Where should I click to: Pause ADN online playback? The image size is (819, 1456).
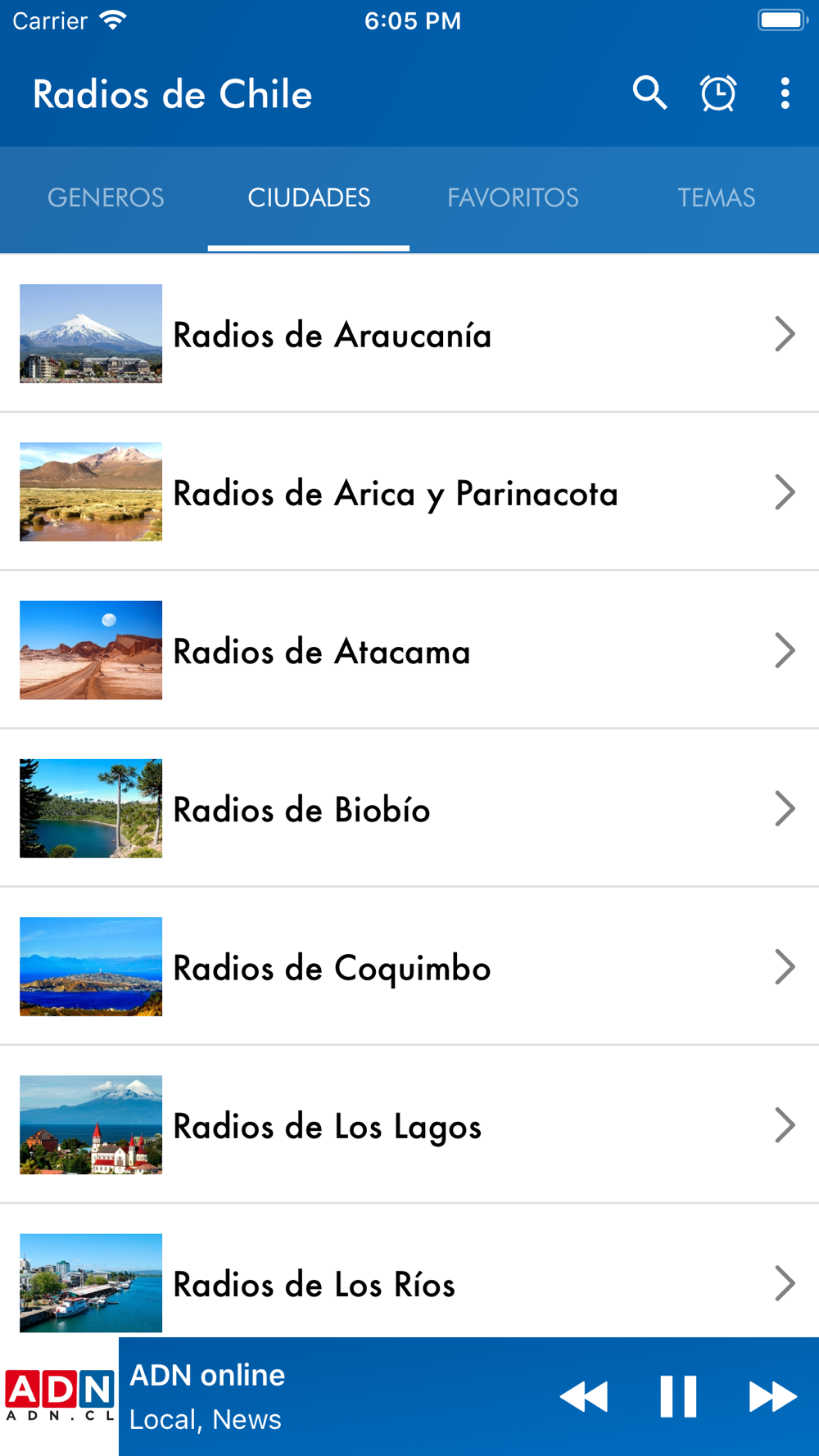tap(678, 1397)
